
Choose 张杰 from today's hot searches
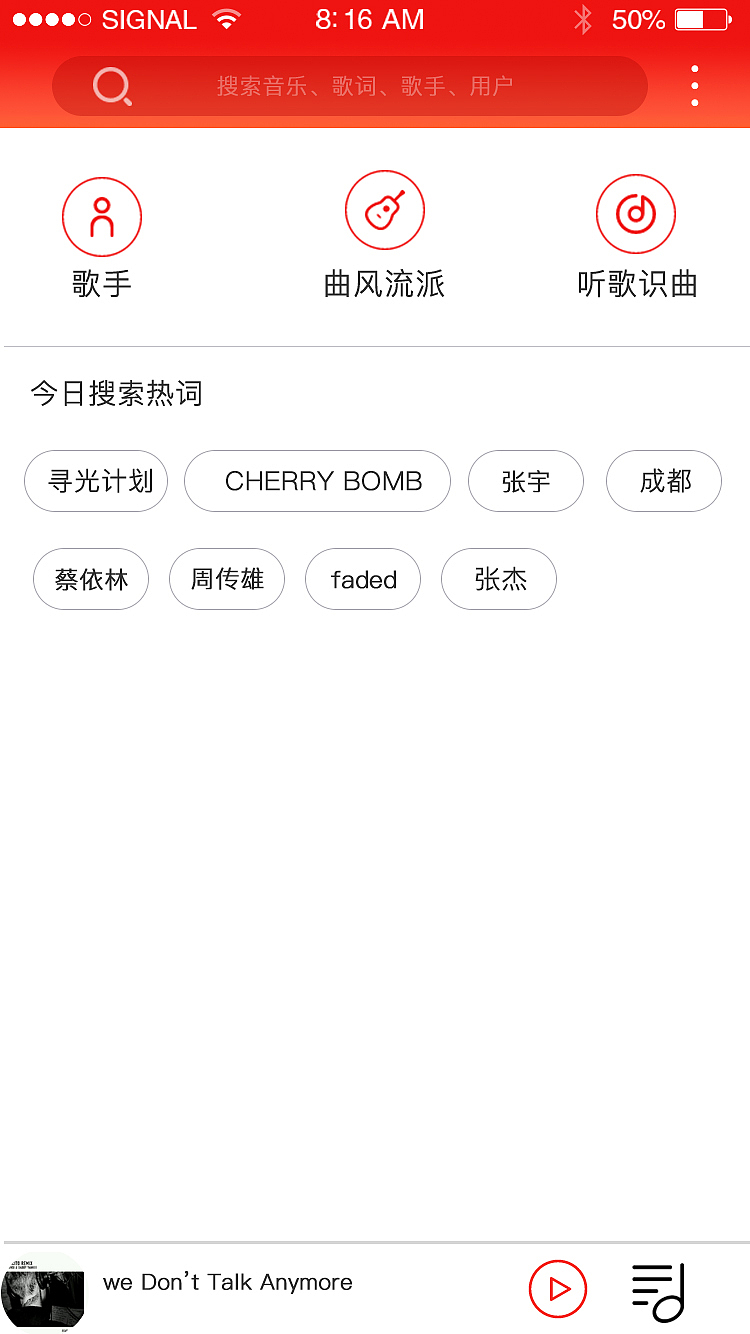click(x=498, y=579)
